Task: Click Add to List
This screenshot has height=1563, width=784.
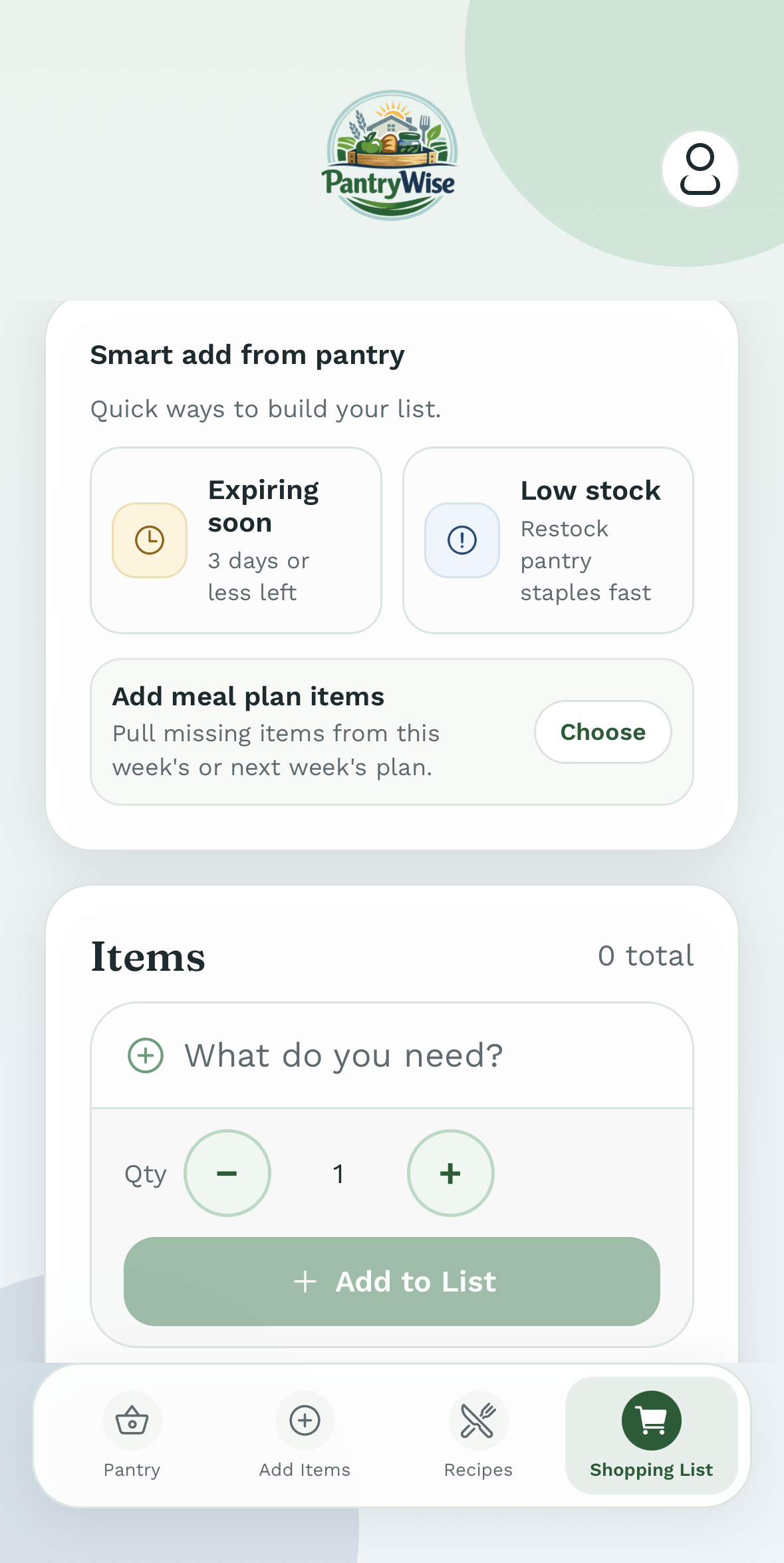Action: pyautogui.click(x=391, y=1282)
